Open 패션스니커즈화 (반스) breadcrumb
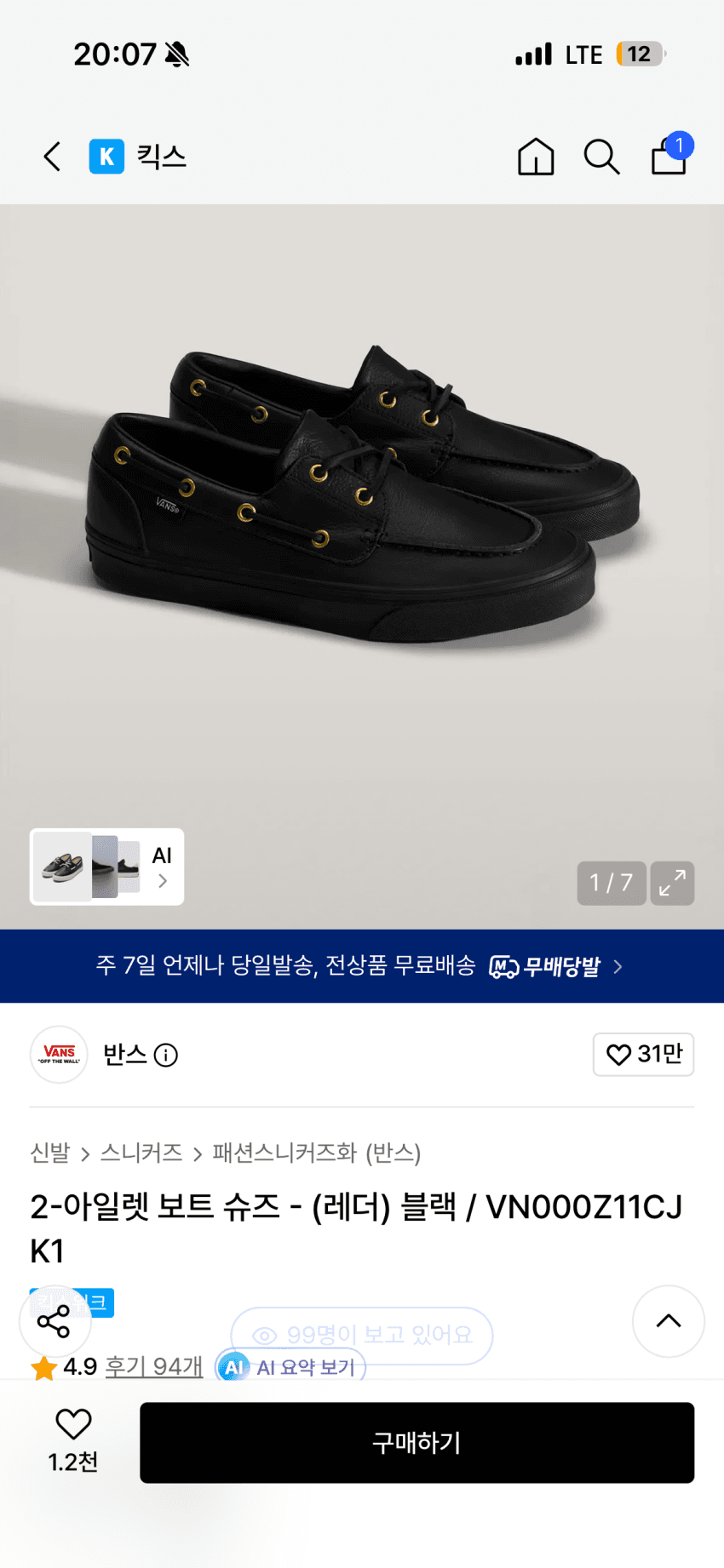 [317, 1153]
